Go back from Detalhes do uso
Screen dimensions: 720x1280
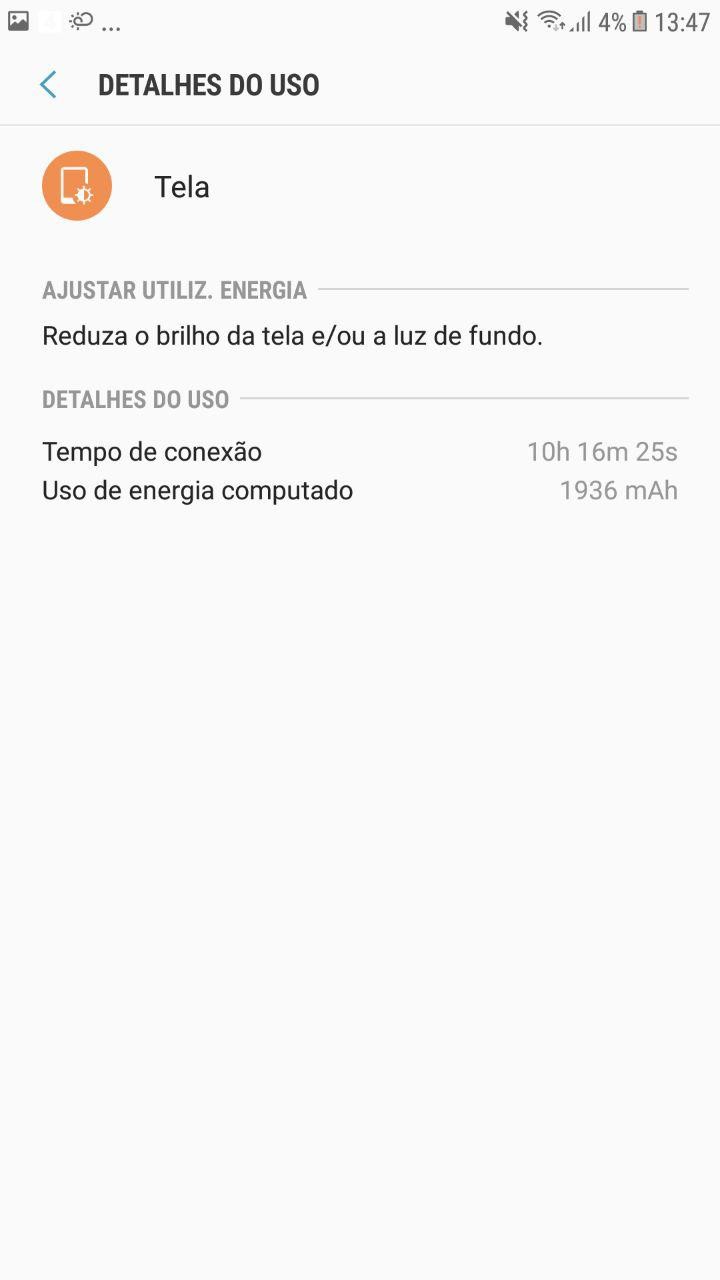(x=48, y=85)
